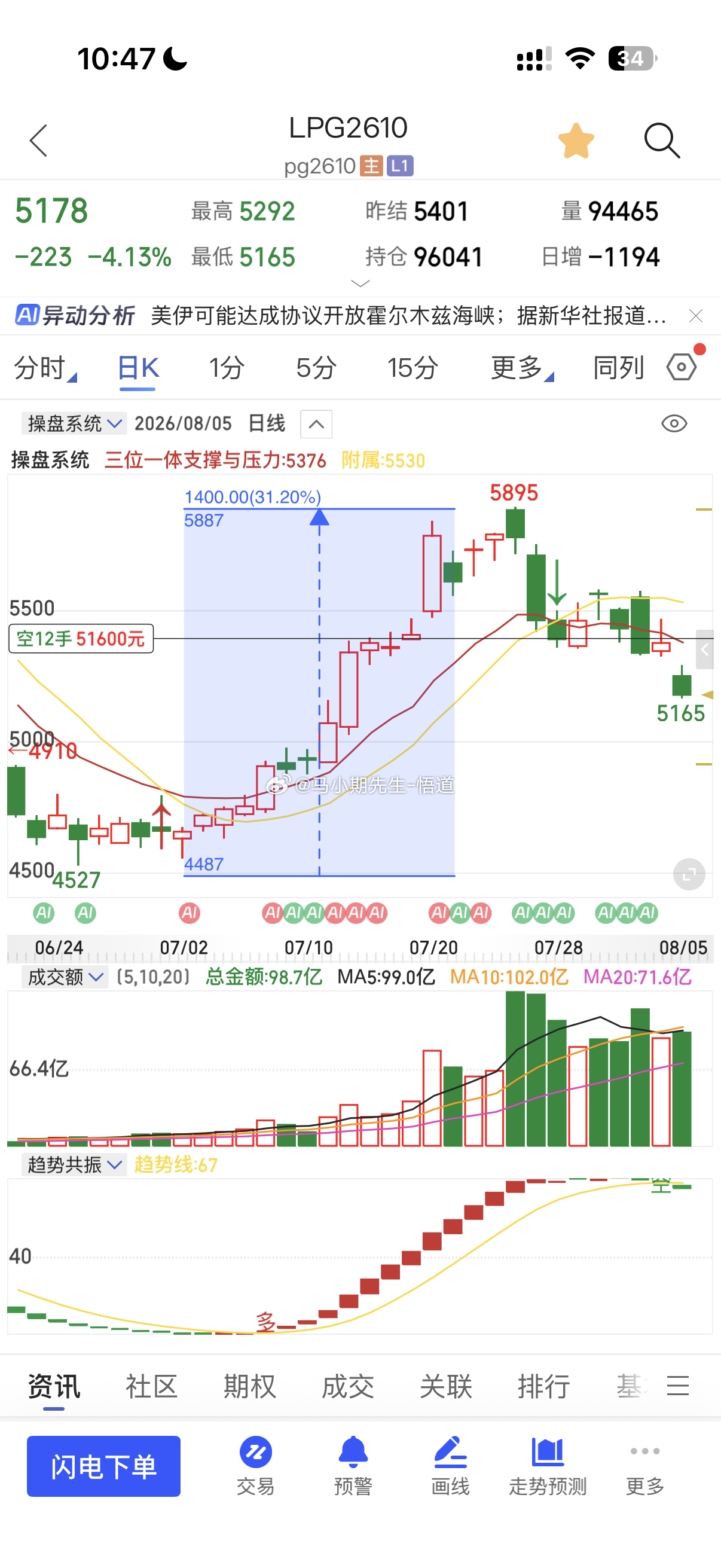
Task: Switch to 同列 view
Action: coord(619,368)
